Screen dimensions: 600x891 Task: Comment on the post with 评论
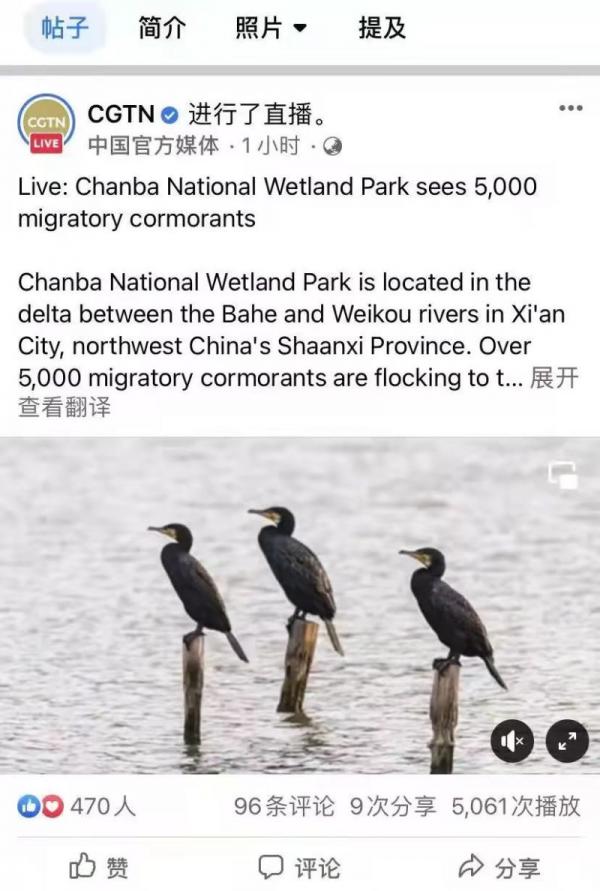[x=299, y=866]
